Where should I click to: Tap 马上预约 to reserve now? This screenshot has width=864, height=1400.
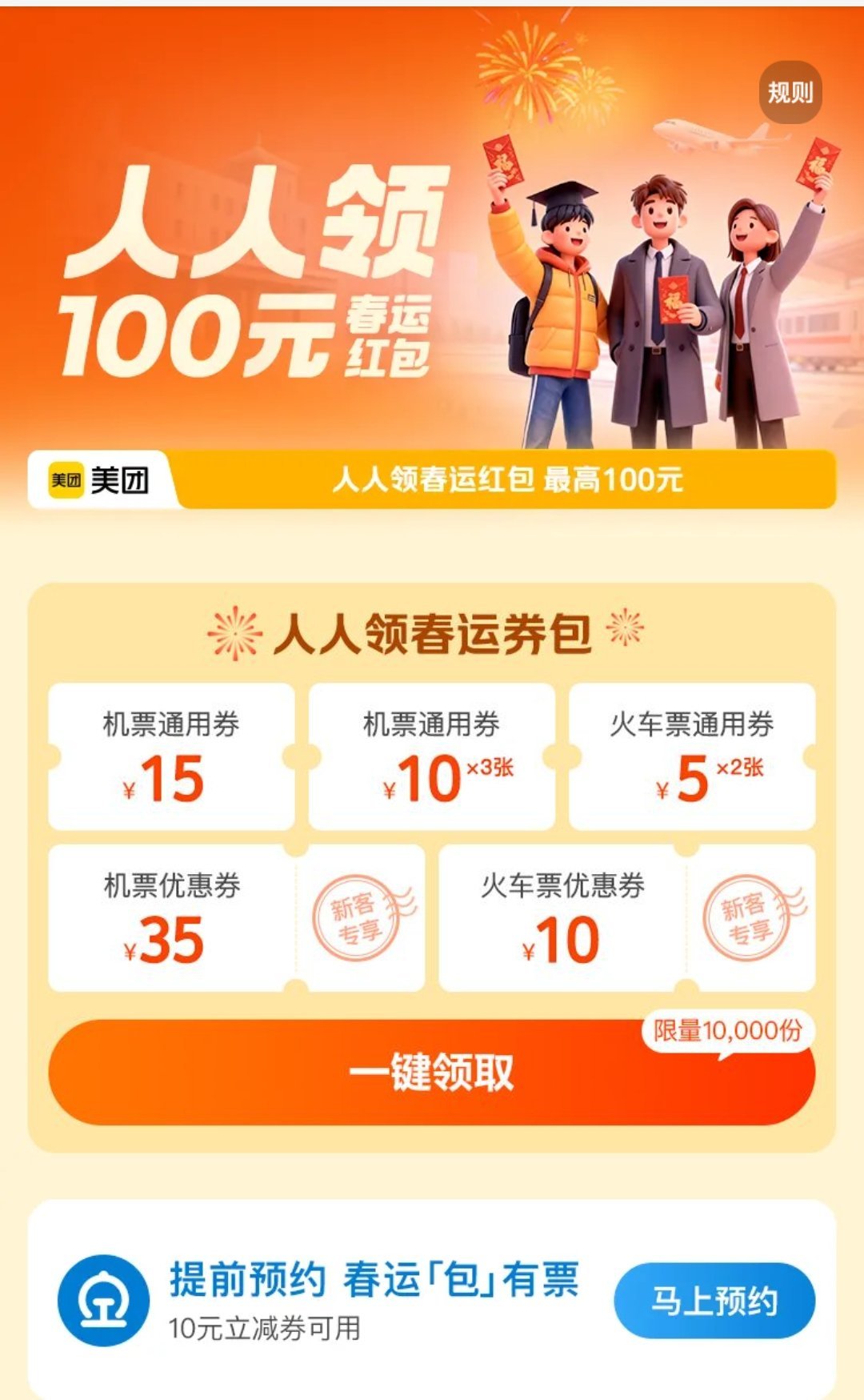[714, 1301]
